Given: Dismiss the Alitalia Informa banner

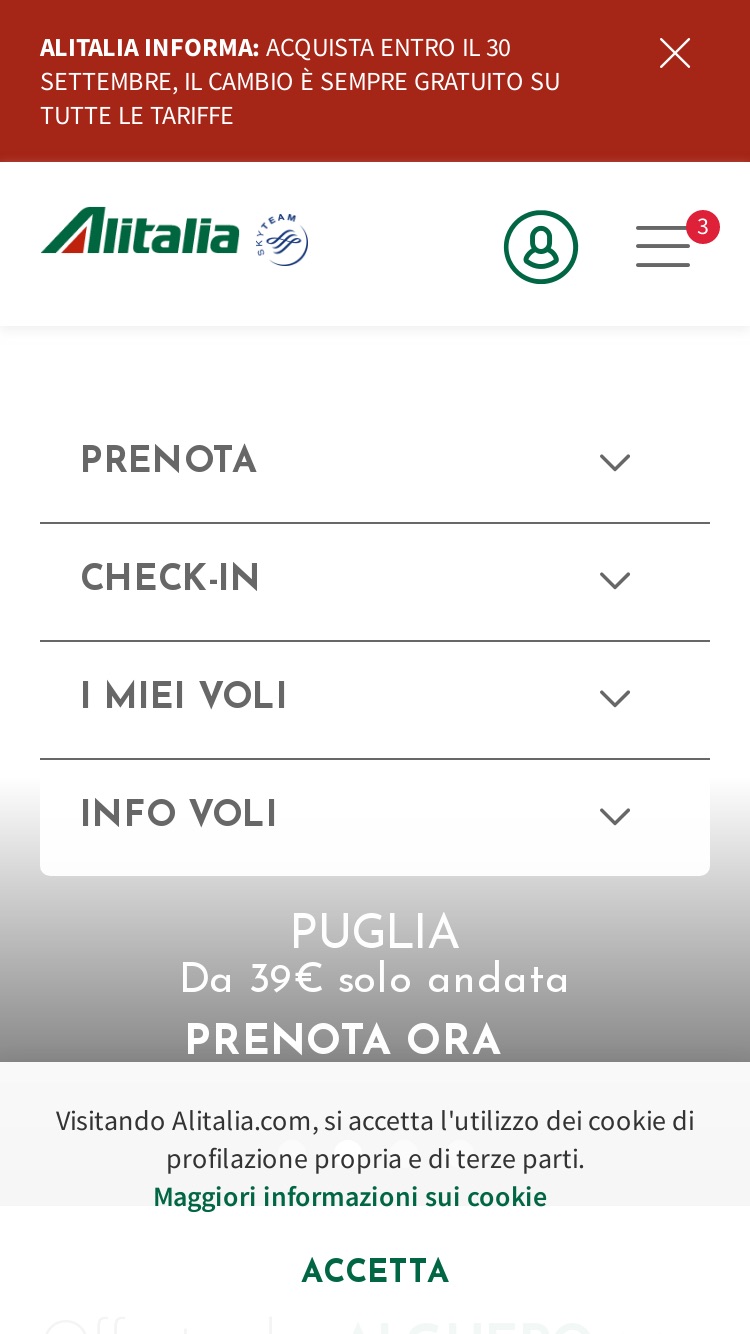Looking at the screenshot, I should [675, 53].
